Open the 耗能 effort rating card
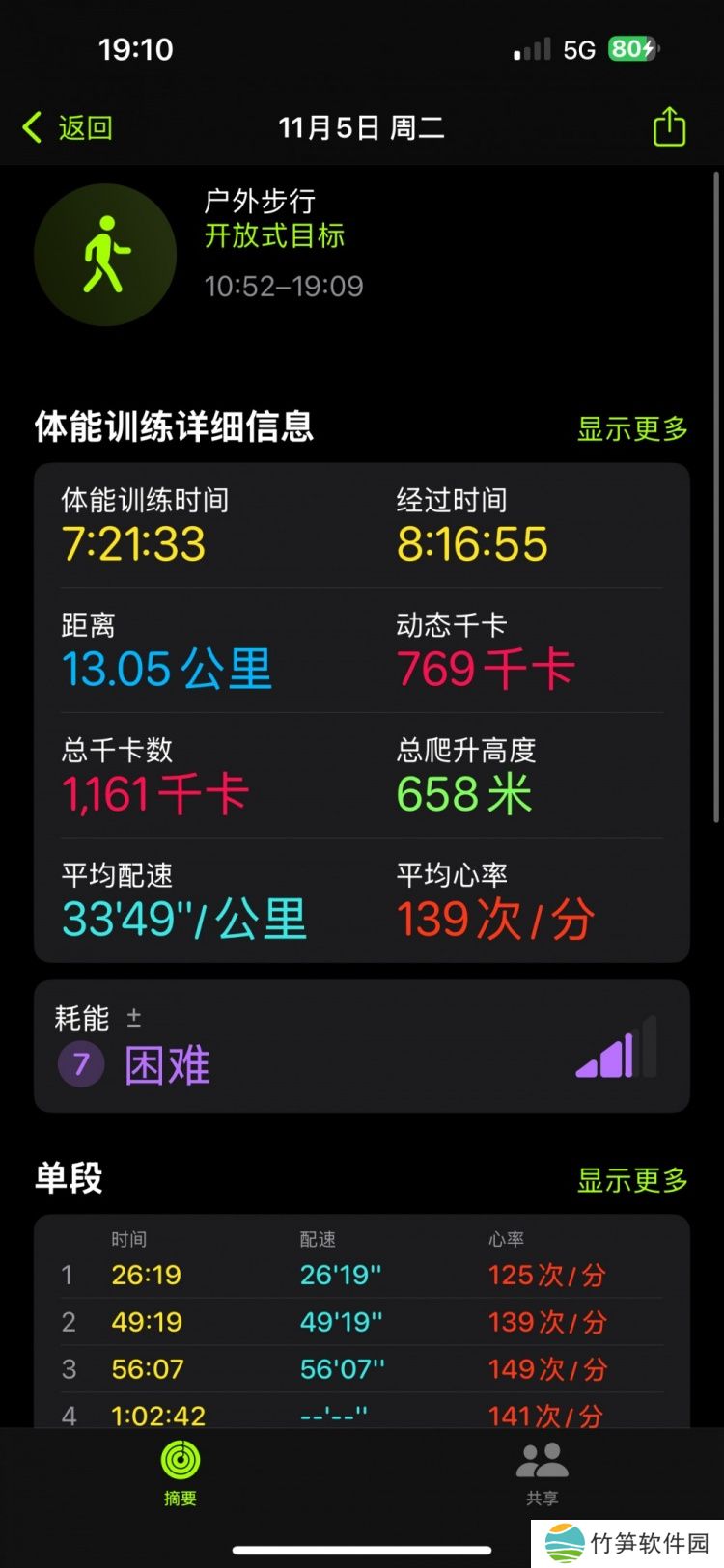The width and height of the screenshot is (724, 1568). [362, 1047]
